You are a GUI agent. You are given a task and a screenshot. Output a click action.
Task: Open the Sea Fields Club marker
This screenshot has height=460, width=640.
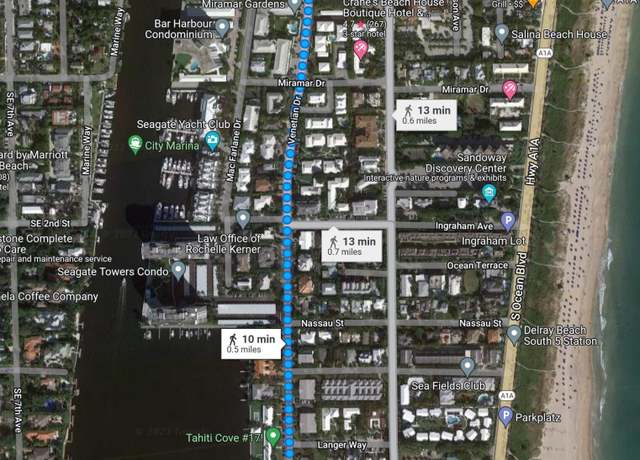point(467,366)
